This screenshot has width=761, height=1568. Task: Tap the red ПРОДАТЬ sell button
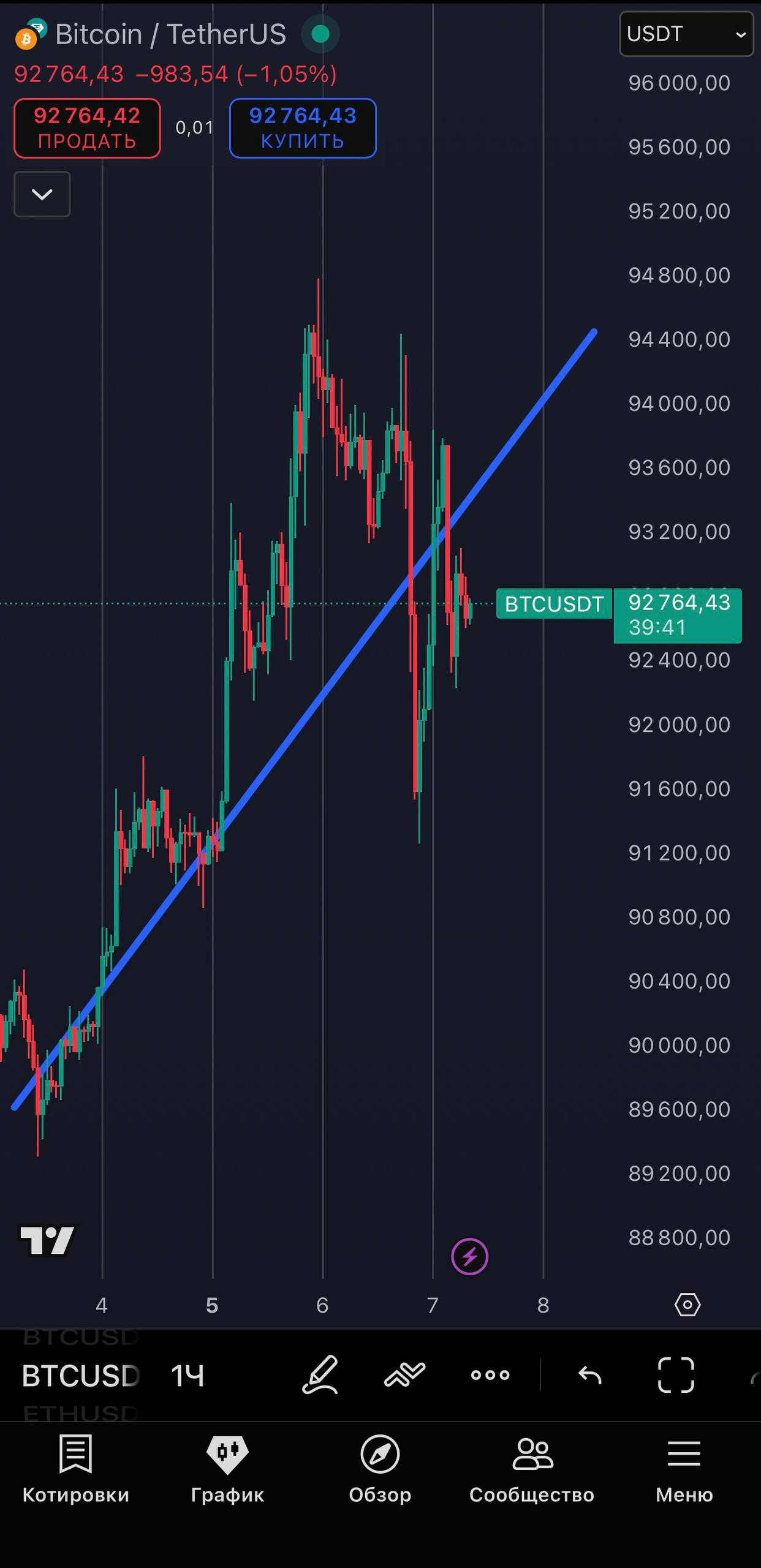click(87, 128)
